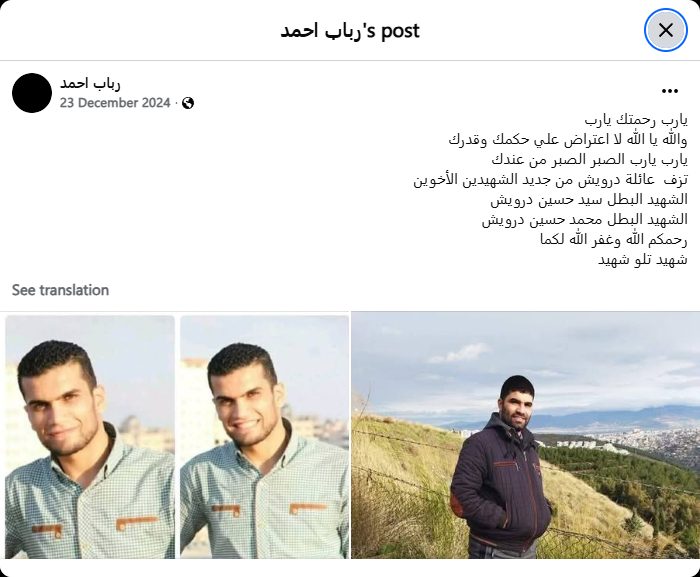The height and width of the screenshot is (577, 700).
Task: Open the post options three-dot menu
Action: point(669,90)
